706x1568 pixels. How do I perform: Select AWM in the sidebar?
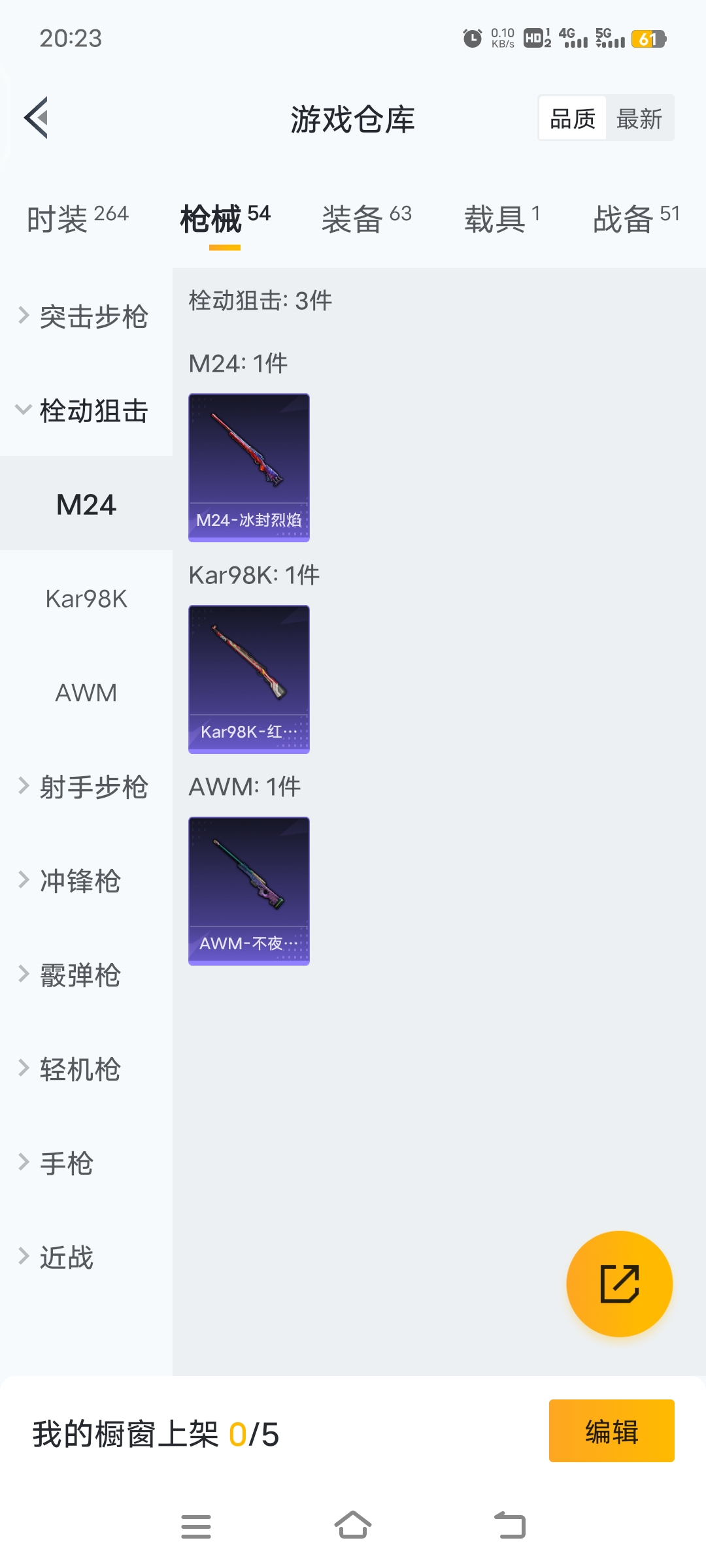86,693
